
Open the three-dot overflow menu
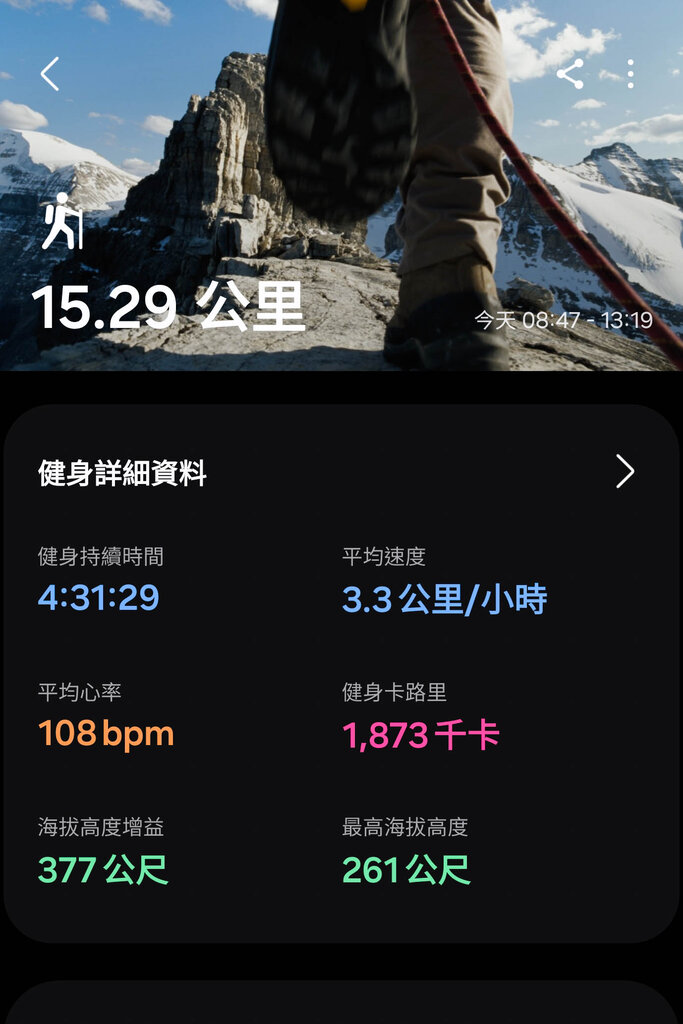click(x=631, y=74)
